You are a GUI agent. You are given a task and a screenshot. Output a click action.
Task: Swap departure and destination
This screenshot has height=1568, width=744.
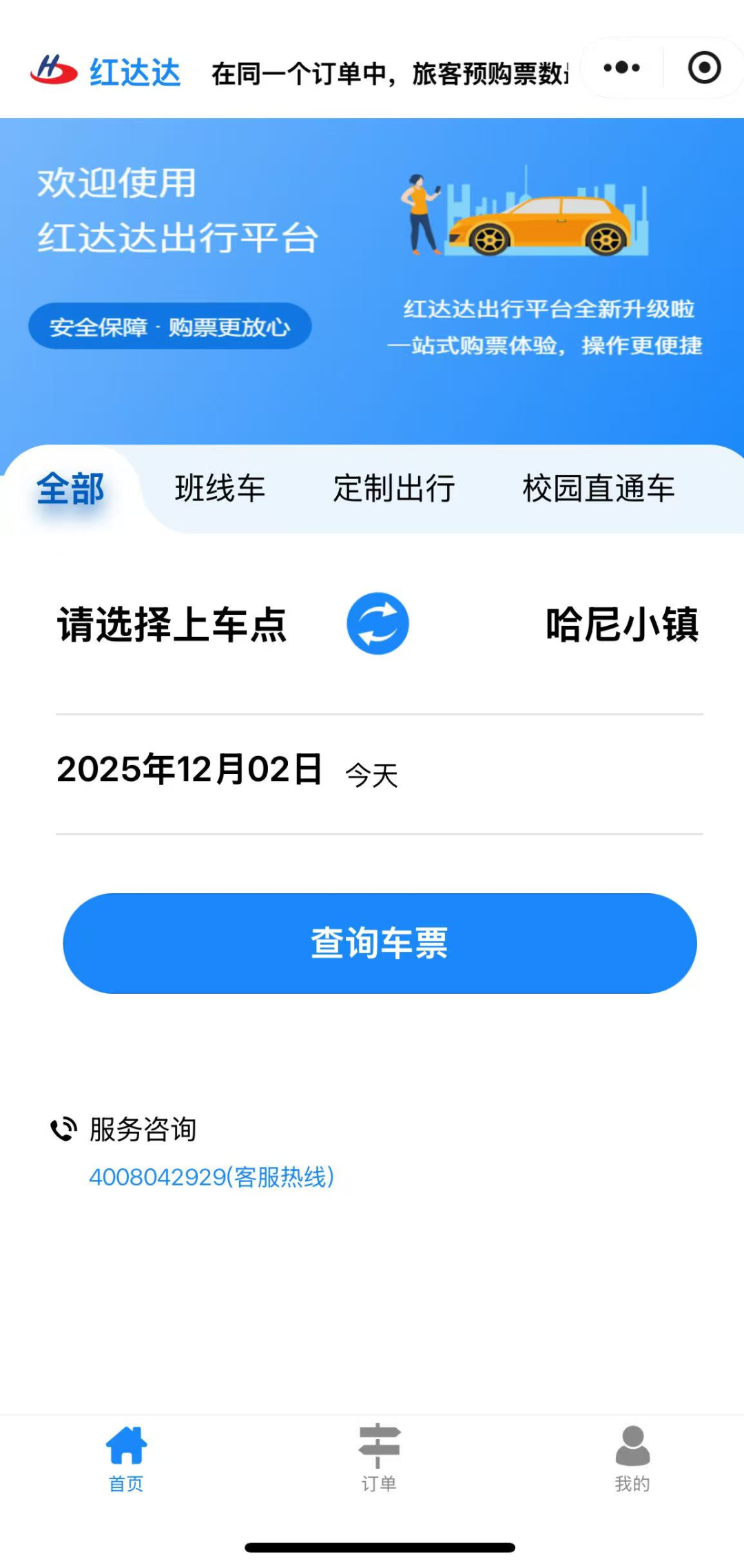(378, 624)
